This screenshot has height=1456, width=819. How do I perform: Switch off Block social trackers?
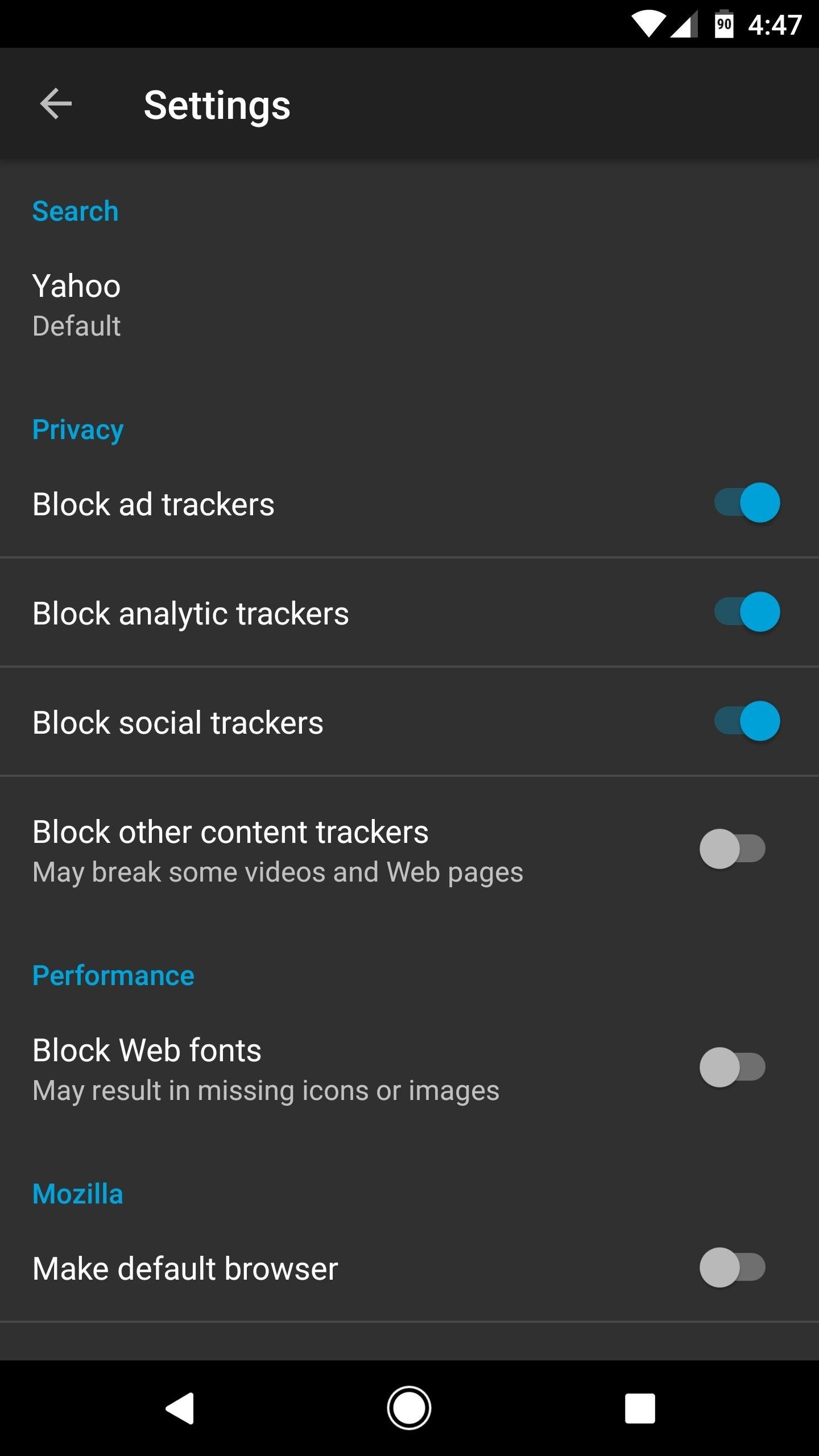tap(747, 721)
